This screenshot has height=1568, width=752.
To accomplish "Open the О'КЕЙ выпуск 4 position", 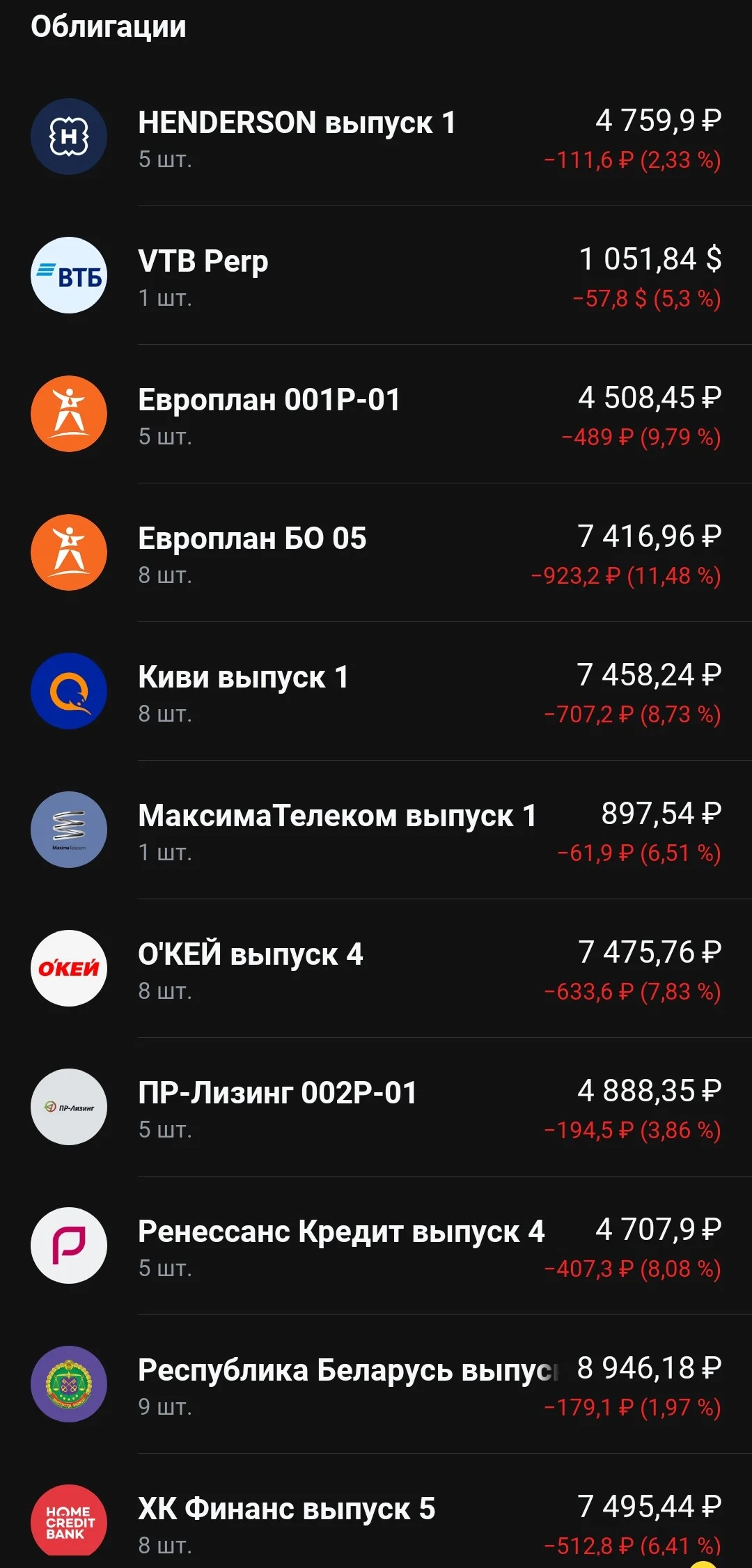I will tap(376, 969).
